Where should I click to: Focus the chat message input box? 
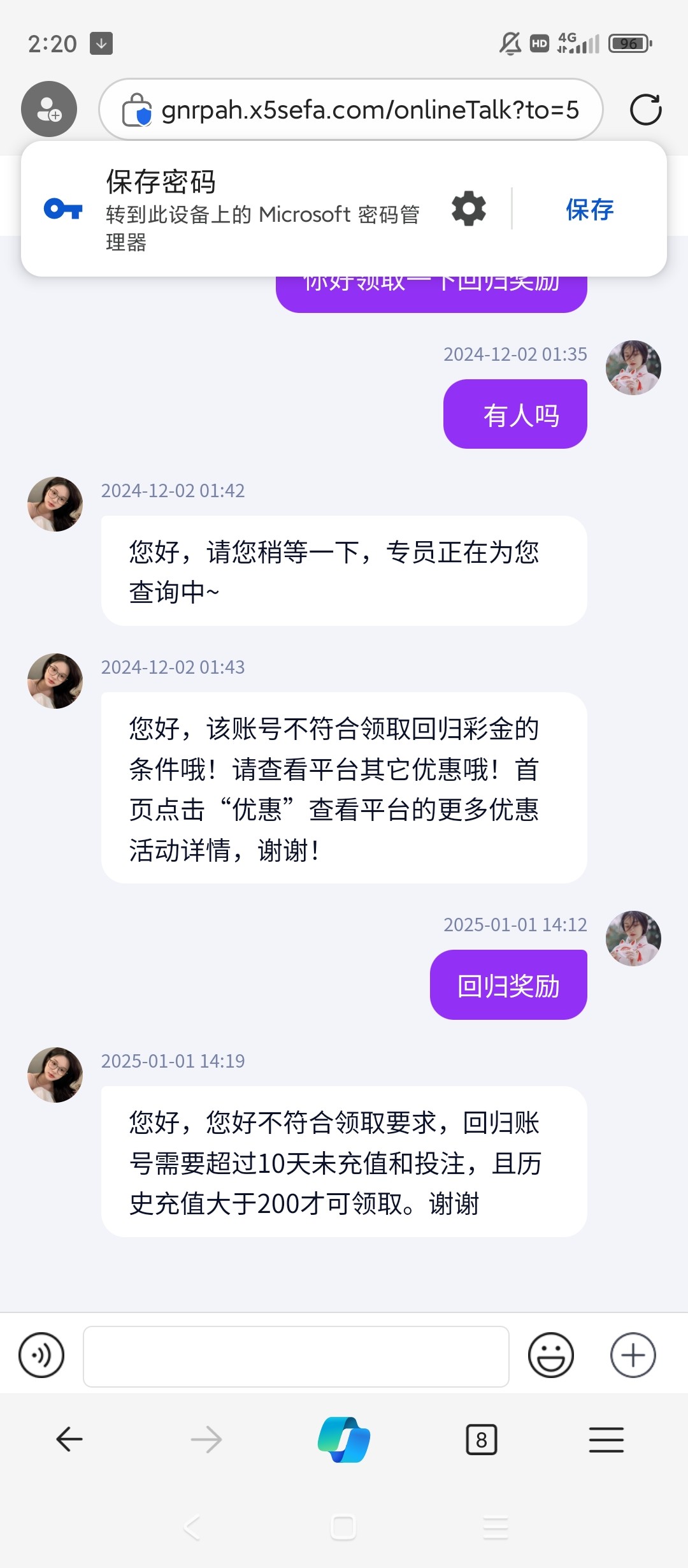[x=296, y=1356]
